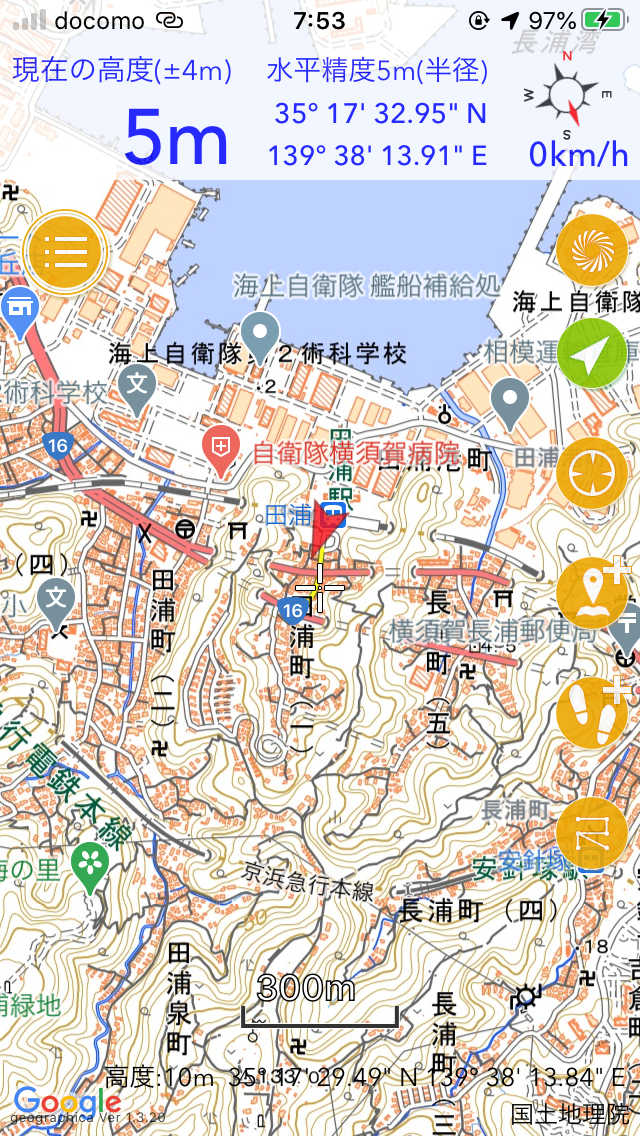Tap the school pin near 術科学校
Image resolution: width=640 pixels, height=1136 pixels.
click(x=137, y=389)
